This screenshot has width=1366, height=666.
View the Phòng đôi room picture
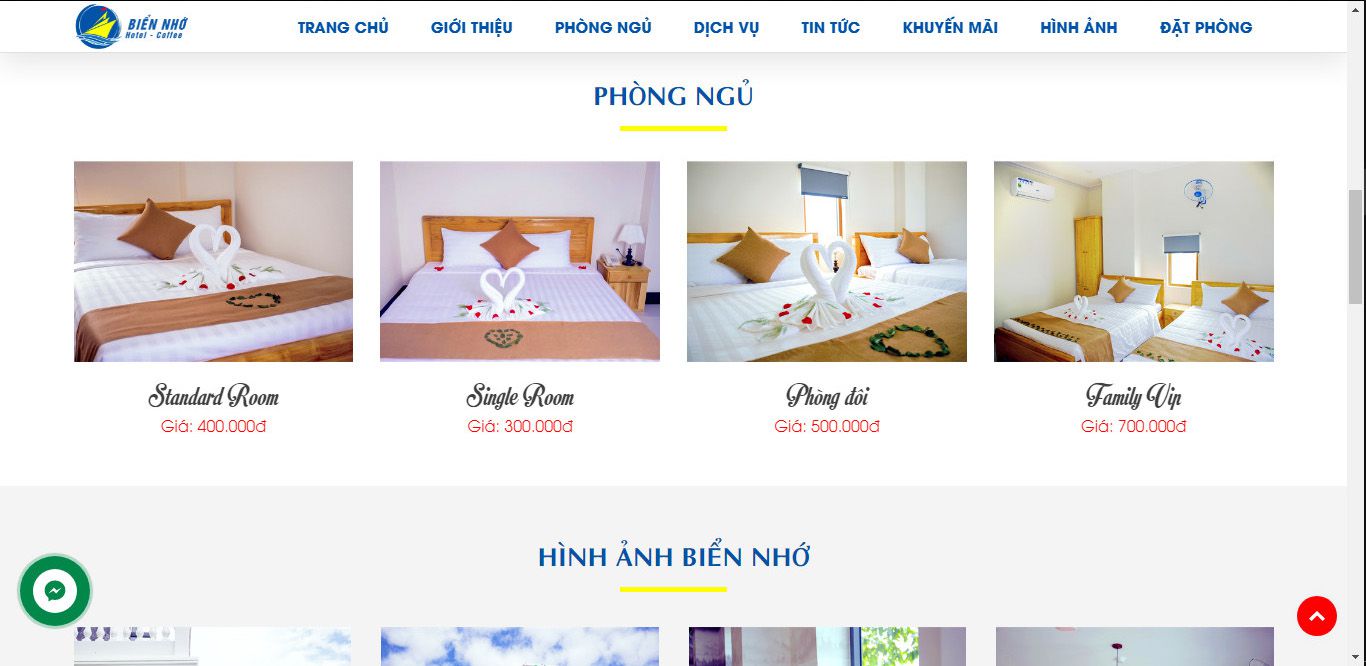click(826, 261)
